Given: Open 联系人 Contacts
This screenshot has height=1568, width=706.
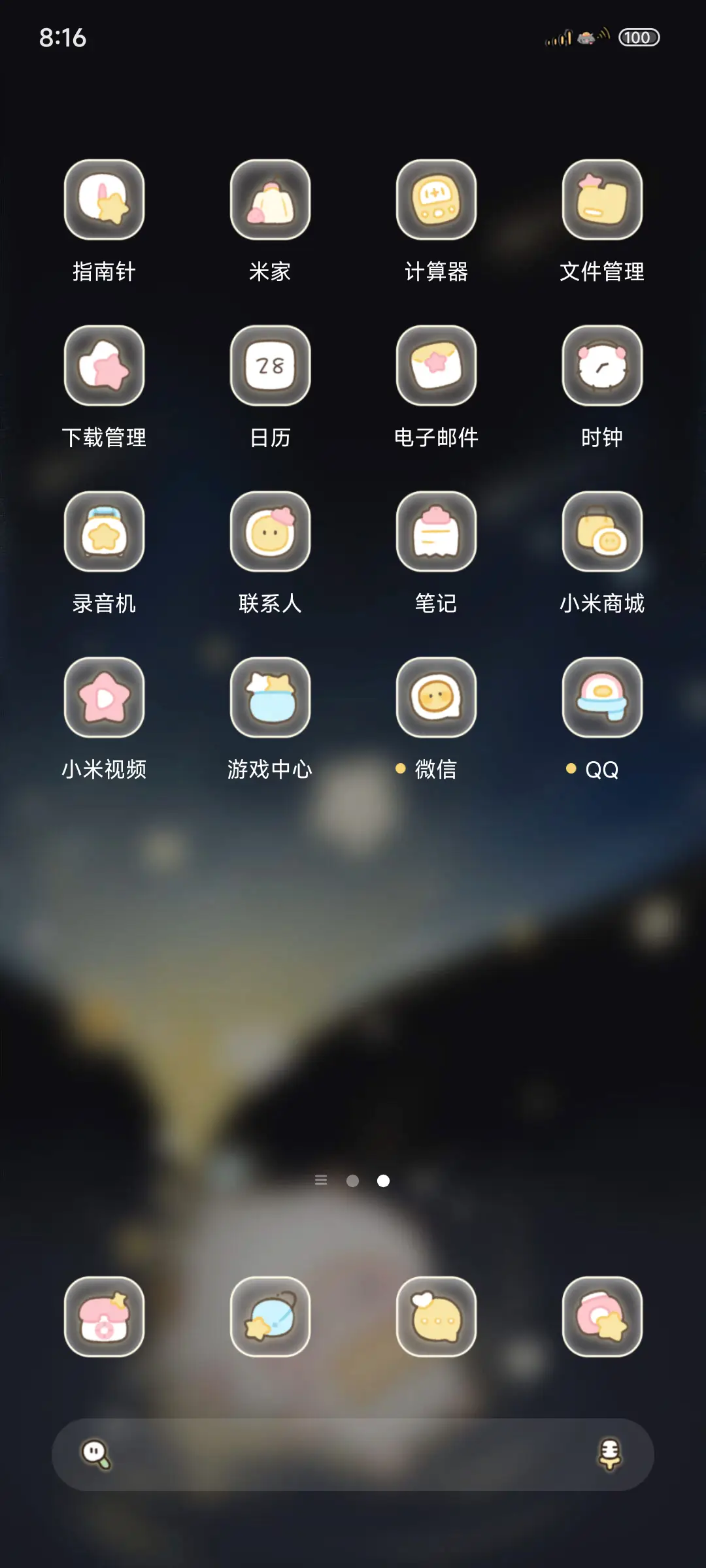Looking at the screenshot, I should pyautogui.click(x=271, y=532).
